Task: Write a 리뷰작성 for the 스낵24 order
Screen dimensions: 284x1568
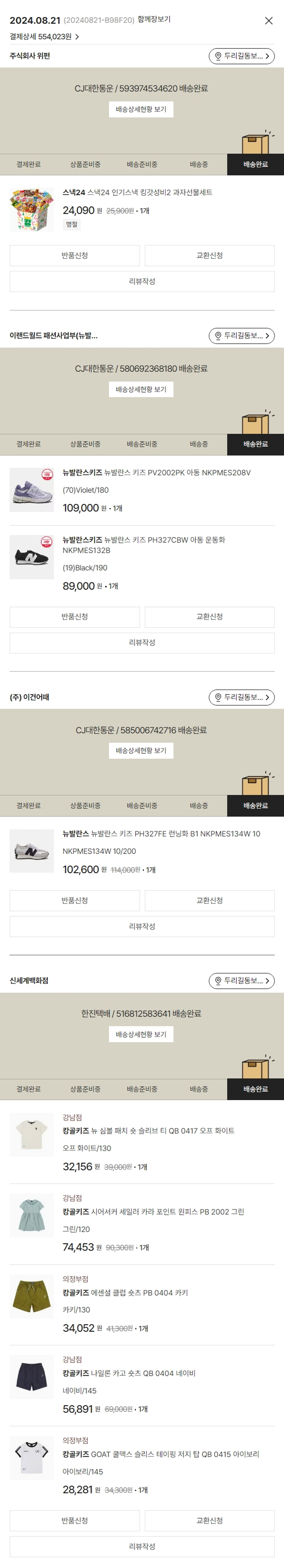Action: tap(141, 281)
